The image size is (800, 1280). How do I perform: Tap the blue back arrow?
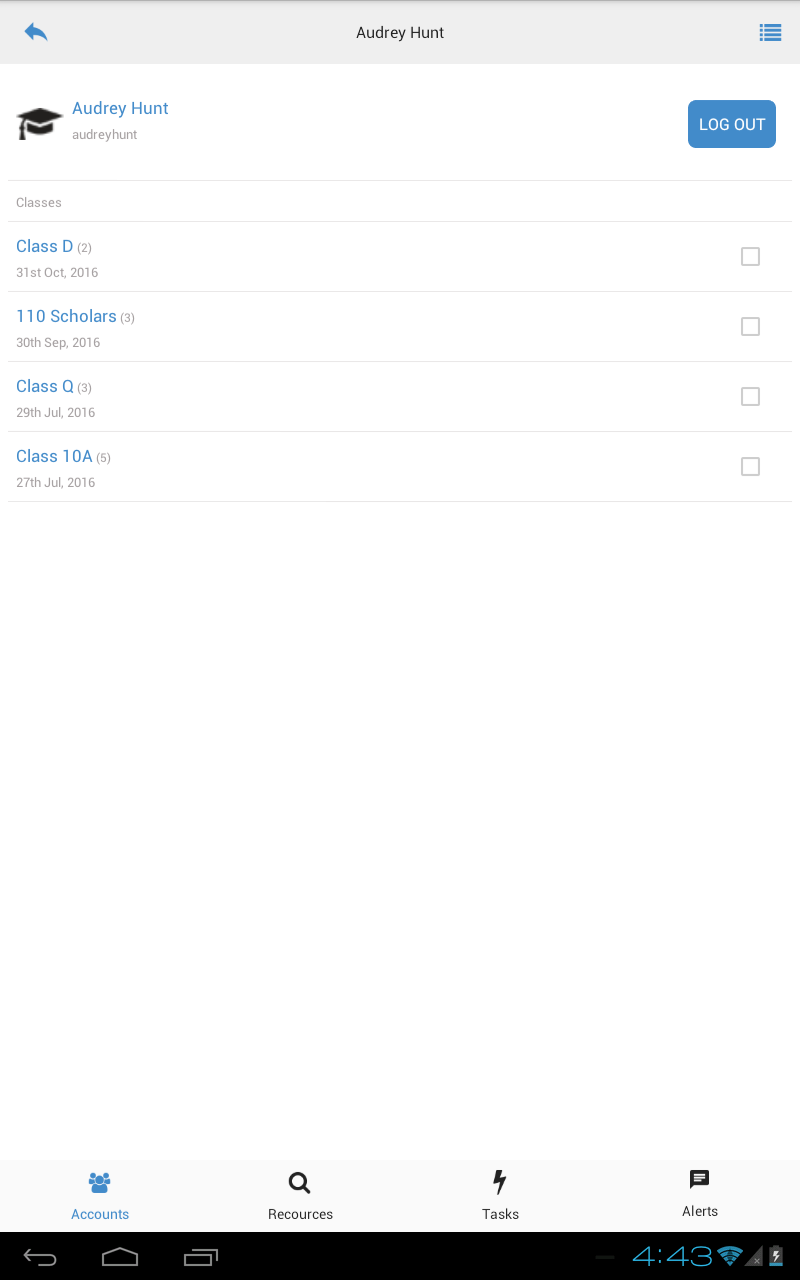click(x=36, y=32)
